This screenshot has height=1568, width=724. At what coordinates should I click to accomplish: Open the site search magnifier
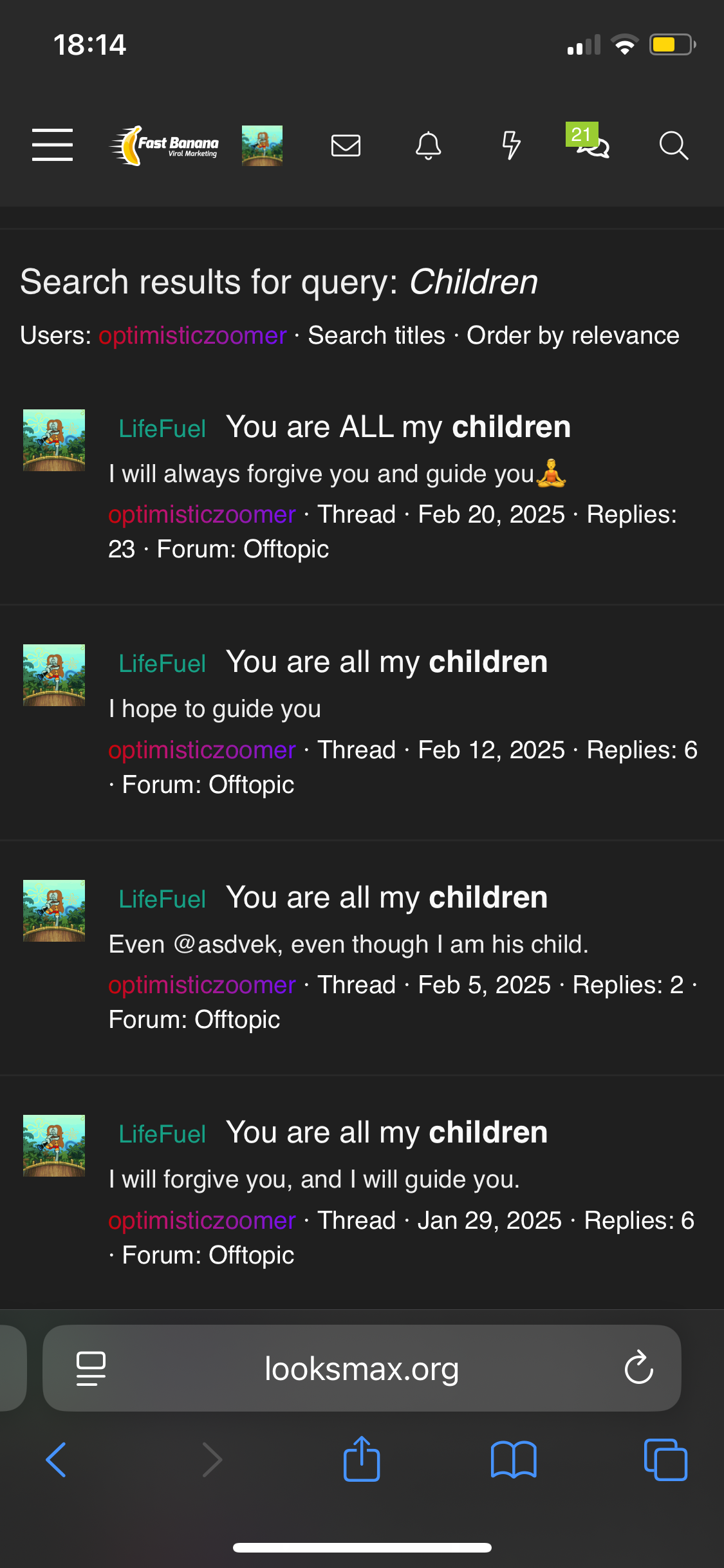[673, 145]
